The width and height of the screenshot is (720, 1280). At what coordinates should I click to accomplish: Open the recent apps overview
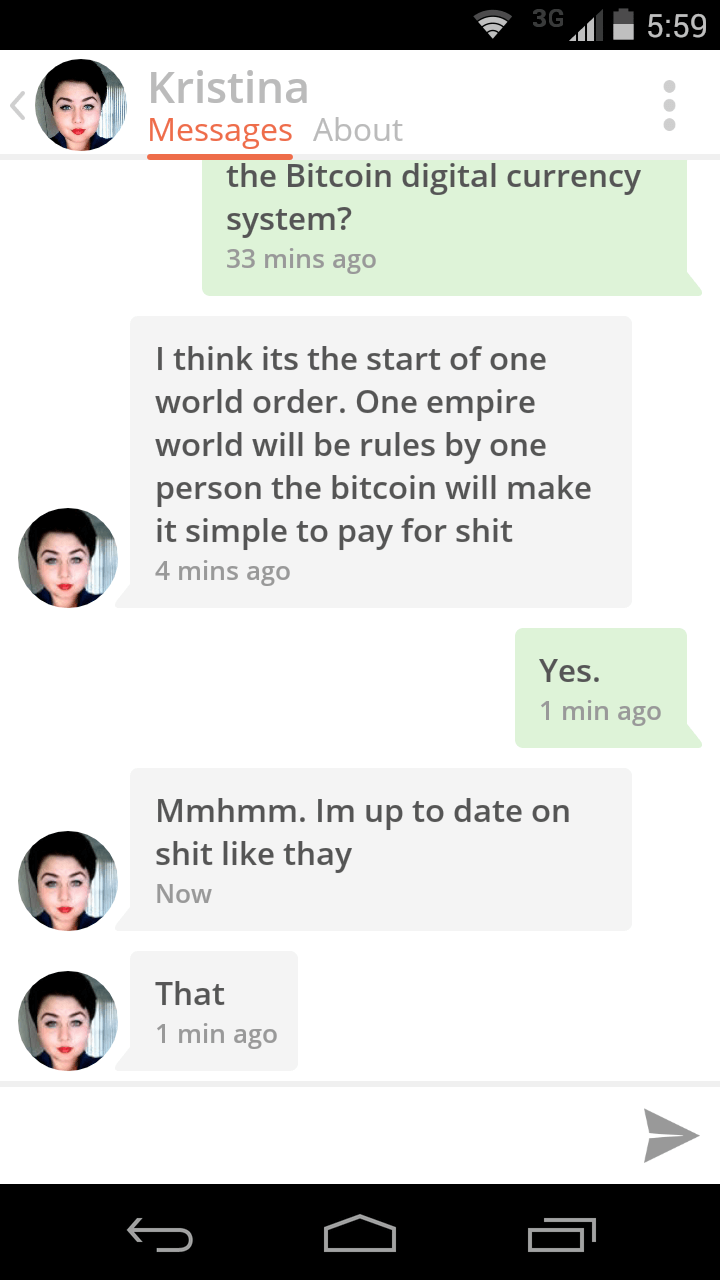coord(562,1233)
